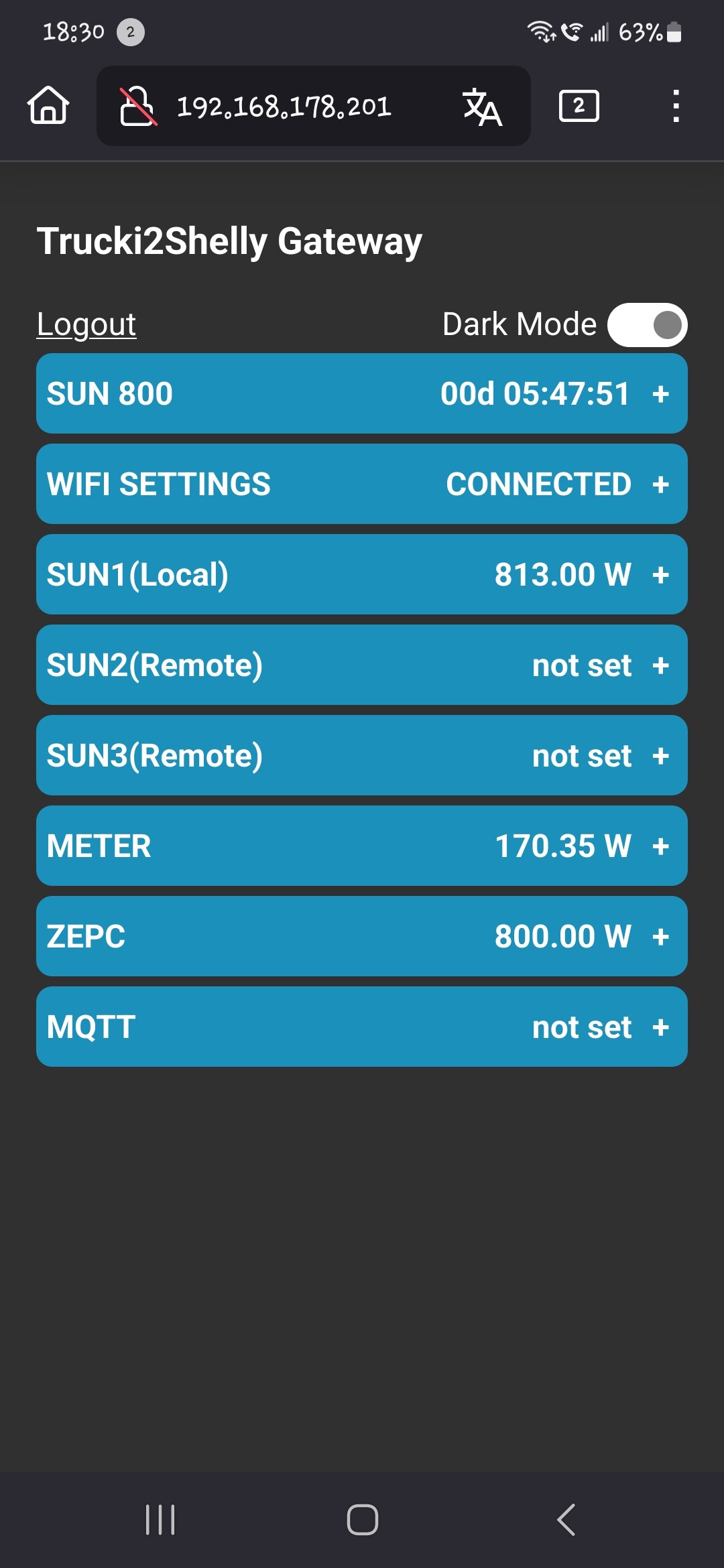Expand the SUN 800 section
The height and width of the screenshot is (1568, 724).
click(362, 393)
